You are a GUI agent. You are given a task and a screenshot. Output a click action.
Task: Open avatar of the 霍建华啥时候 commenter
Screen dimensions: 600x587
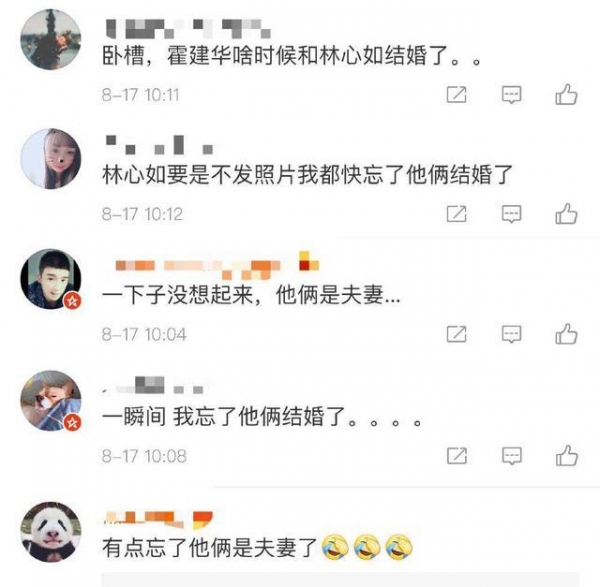coord(51,39)
